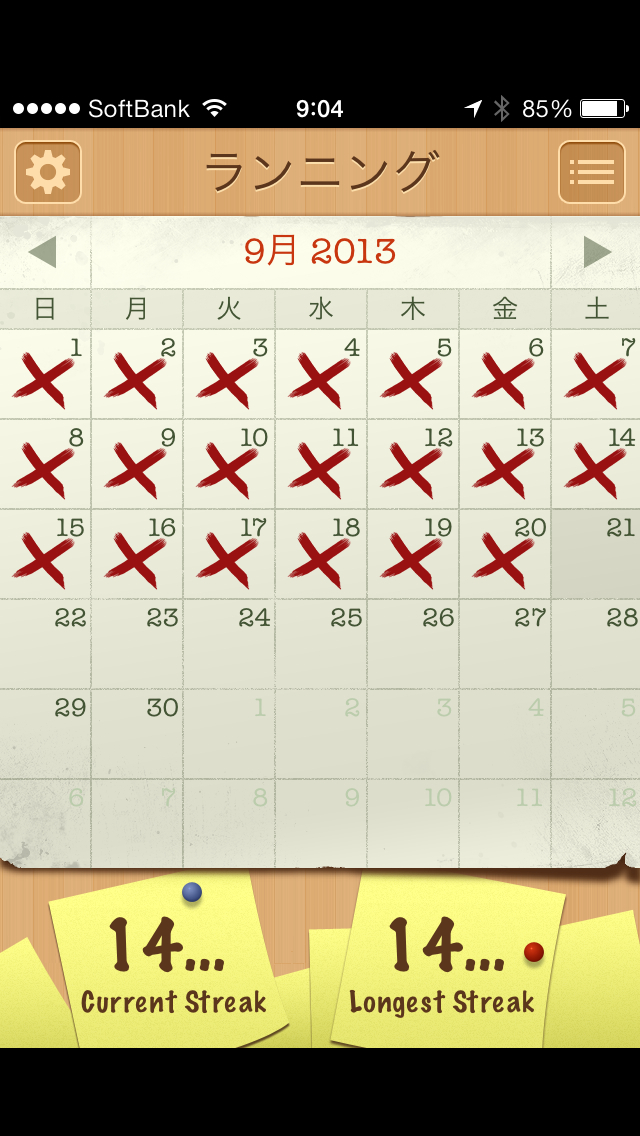Screen dimensions: 640x1136
Task: Open the habit list menu
Action: [x=591, y=172]
